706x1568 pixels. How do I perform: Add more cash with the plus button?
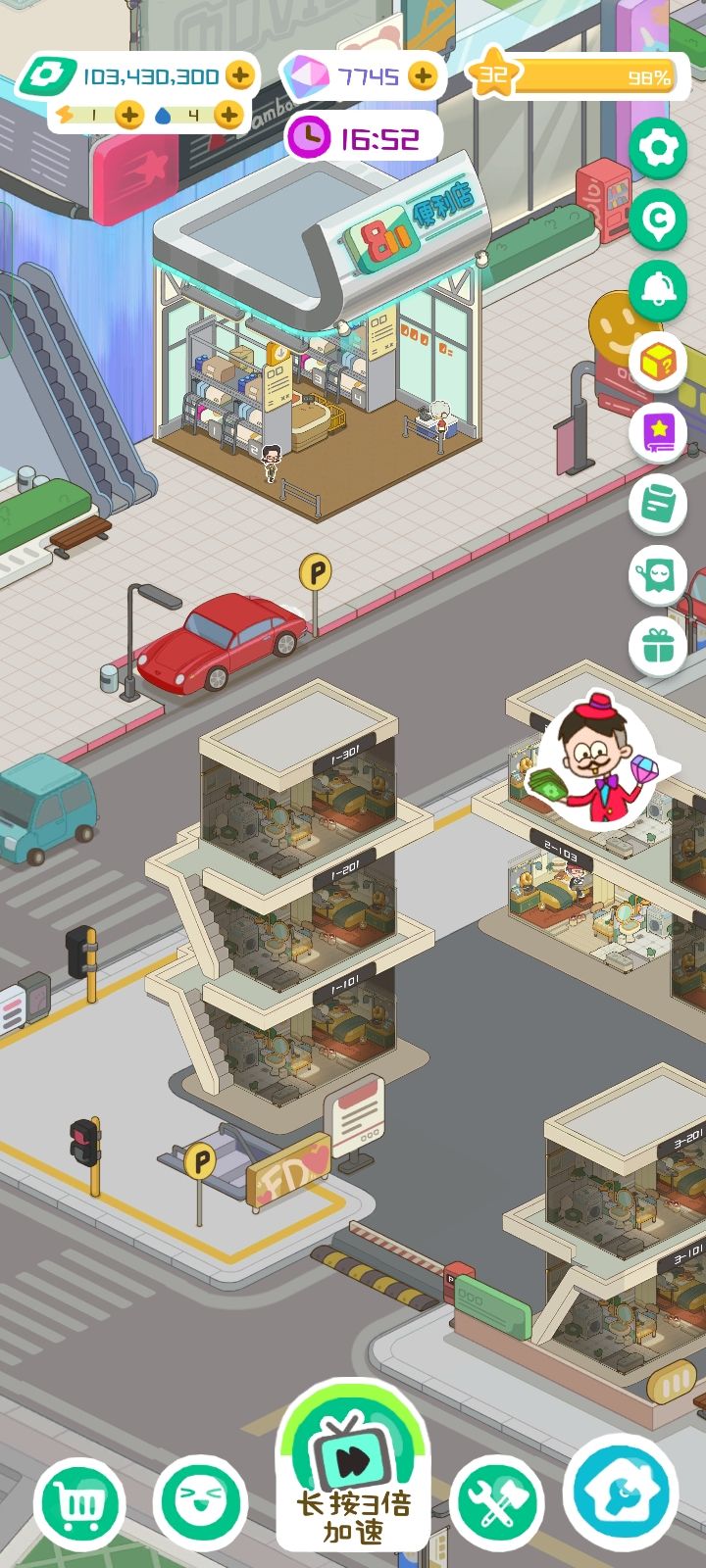[x=239, y=74]
